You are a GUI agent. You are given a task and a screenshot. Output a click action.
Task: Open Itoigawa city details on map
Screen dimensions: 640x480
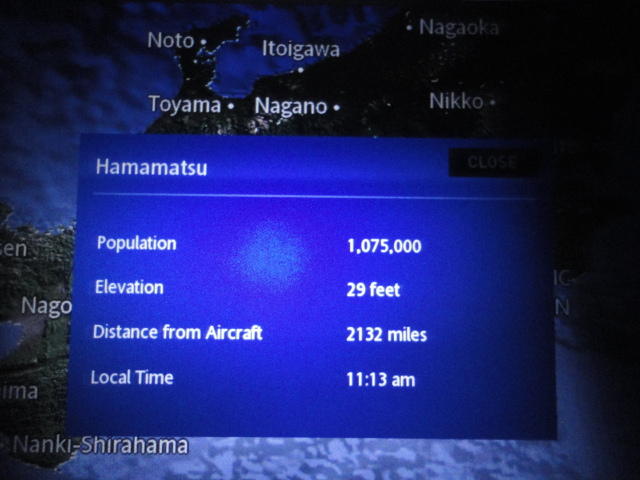[x=300, y=50]
